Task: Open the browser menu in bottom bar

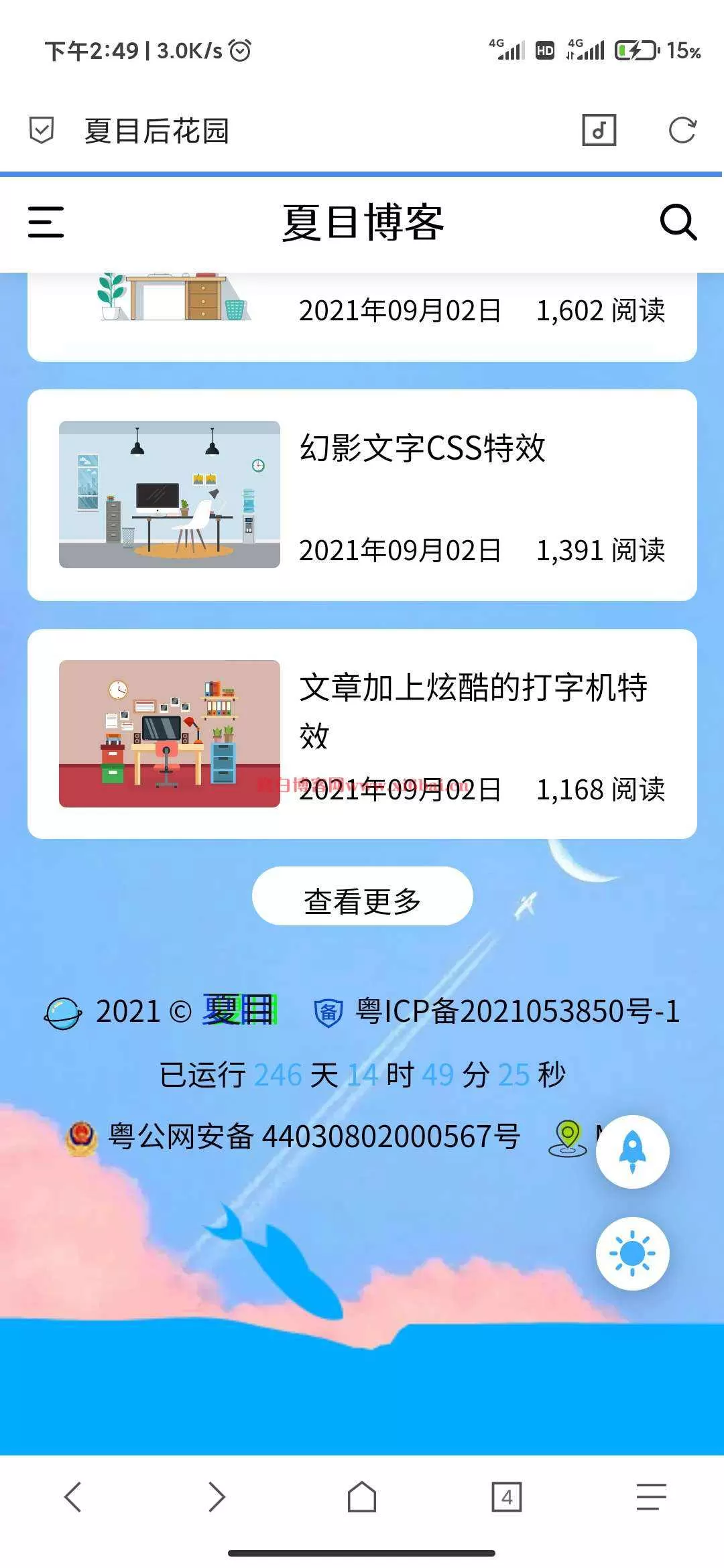Action: coord(651,1497)
